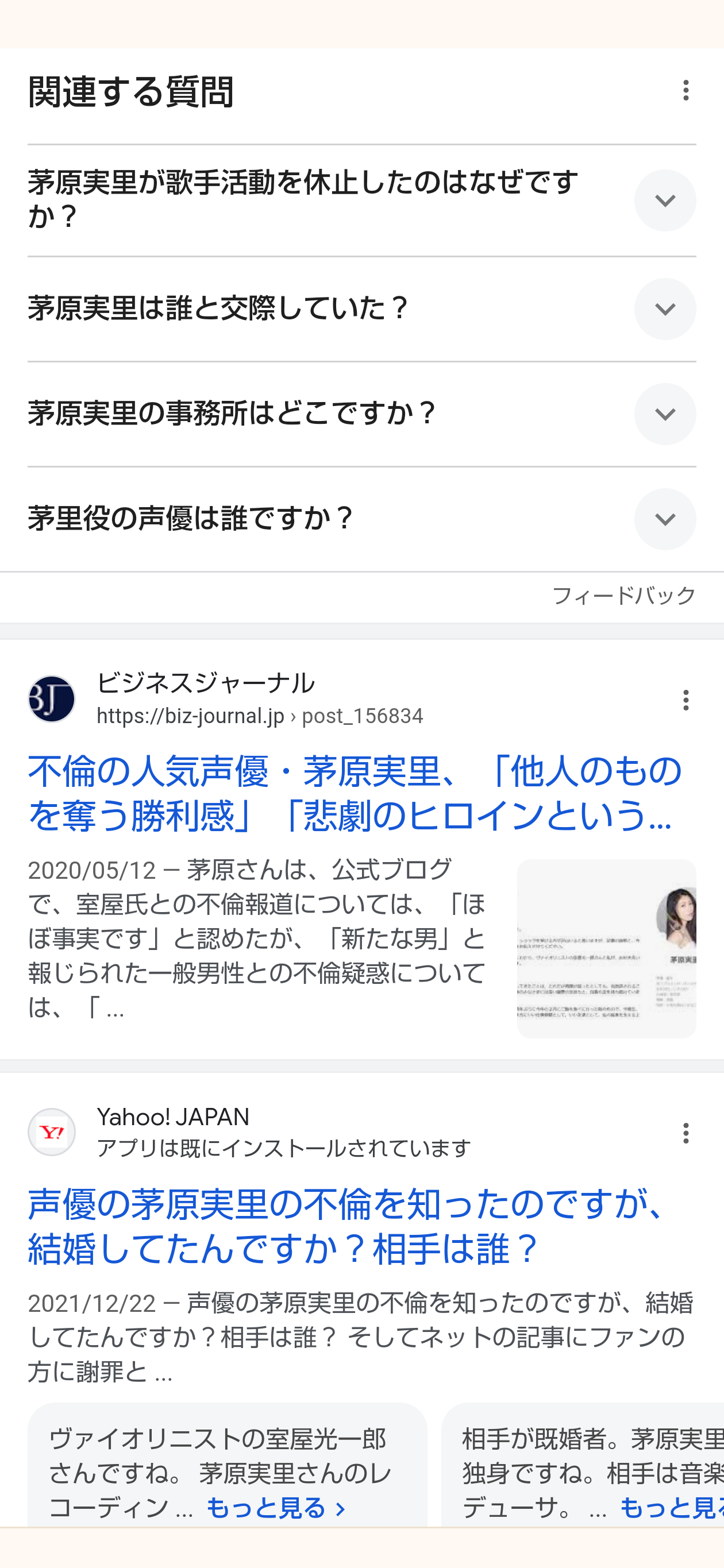Viewport: 724px width, 1568px height.
Task: Tap もっと見る on ヴァイオリニストの室屋光一郎 answer
Action: [x=276, y=1508]
